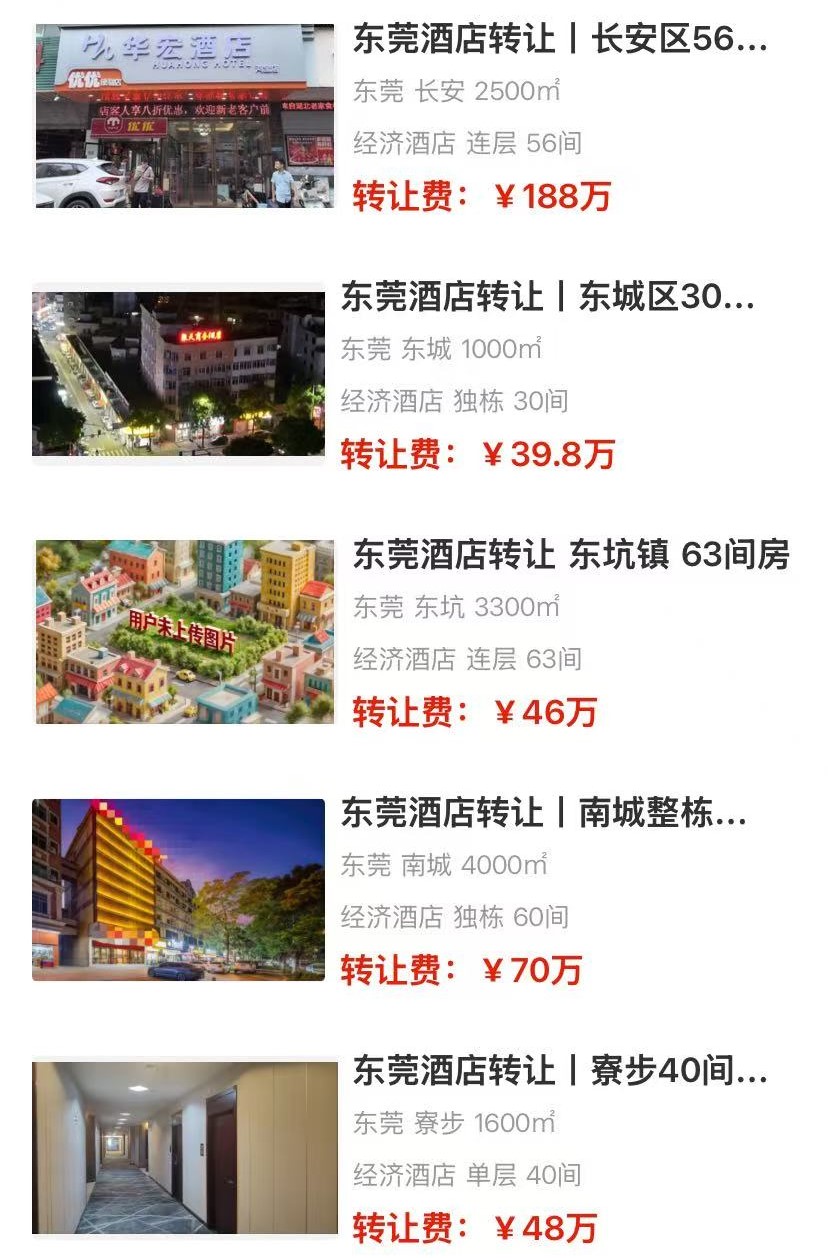
Task: Open the 寮步40间 hotel listing title
Action: click(x=560, y=1070)
